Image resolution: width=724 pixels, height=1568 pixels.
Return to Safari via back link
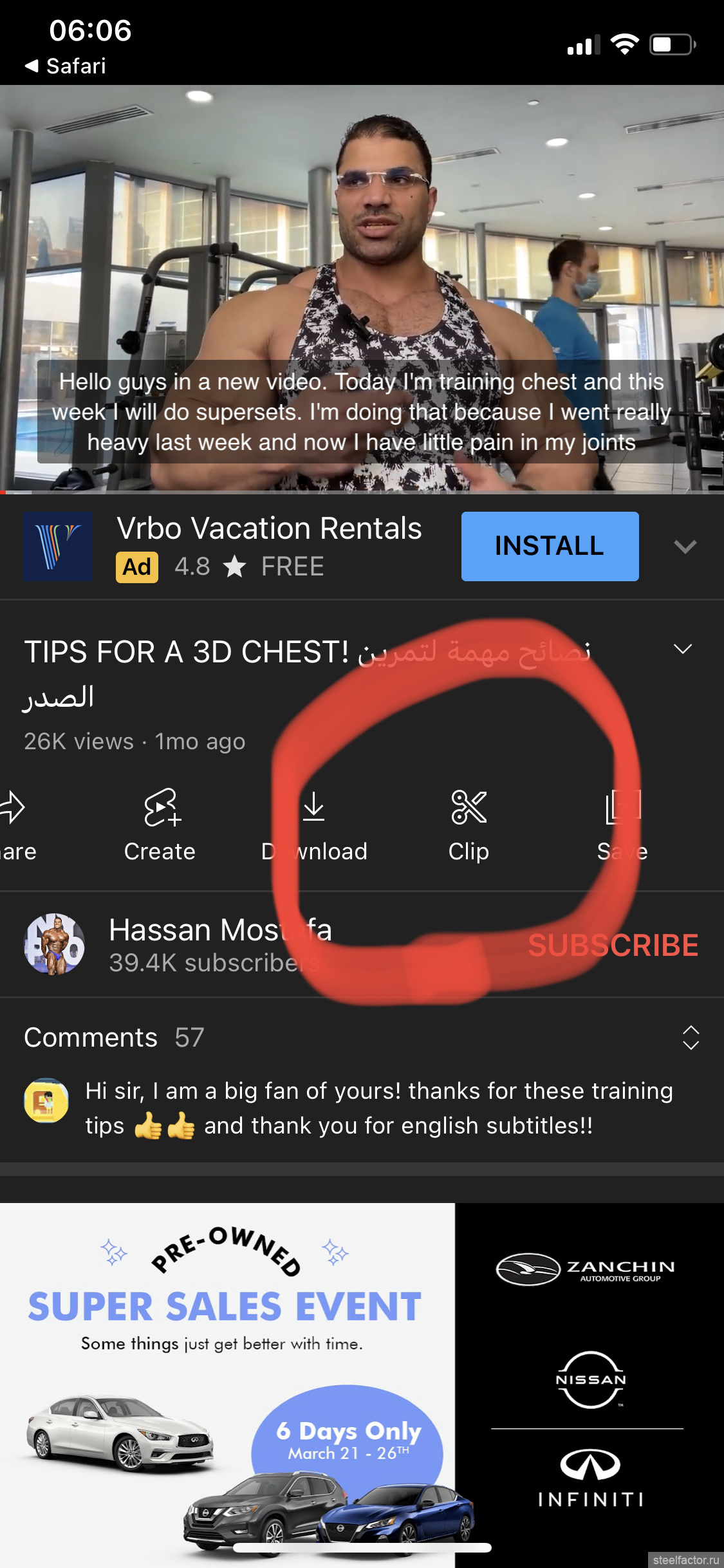65,66
